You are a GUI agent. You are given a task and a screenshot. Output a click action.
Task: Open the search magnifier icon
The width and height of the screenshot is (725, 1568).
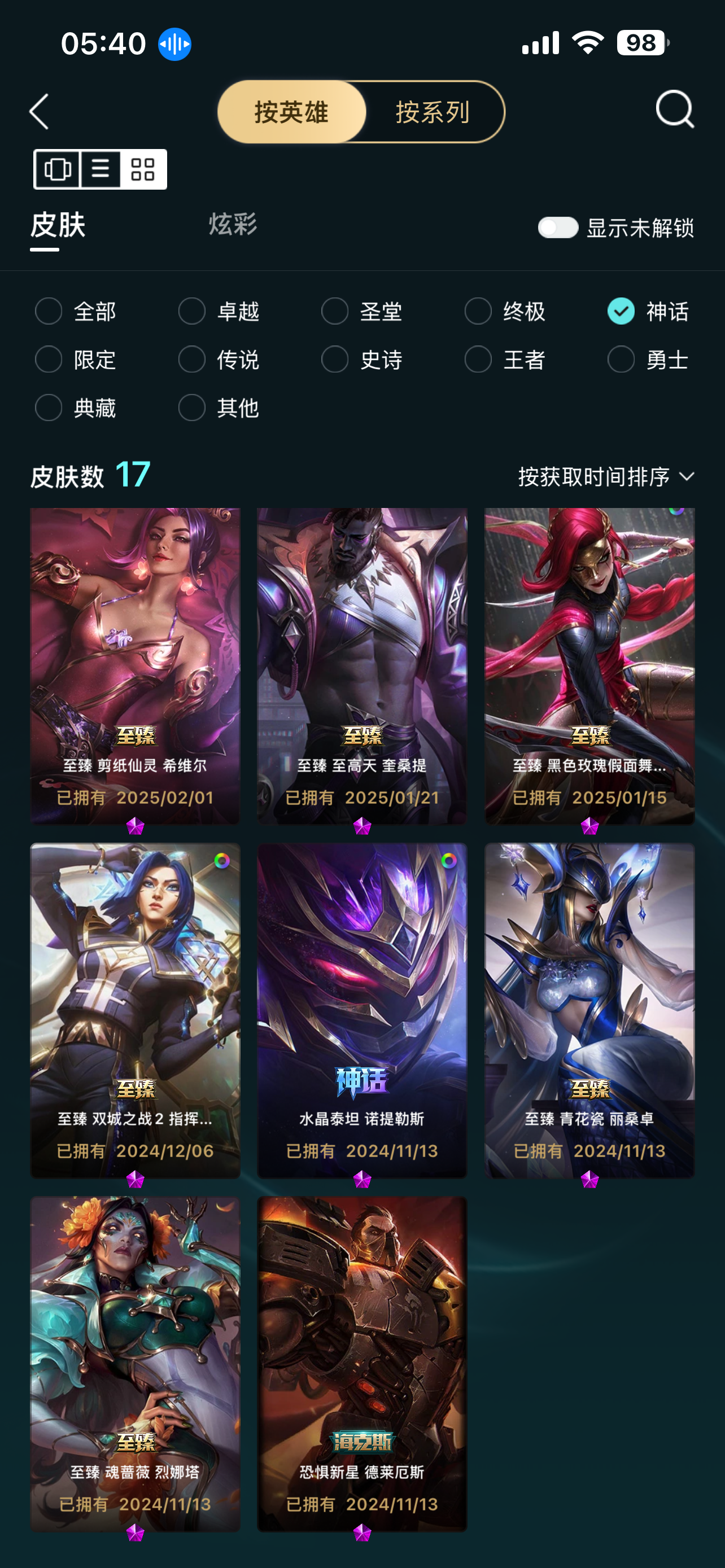(x=675, y=110)
